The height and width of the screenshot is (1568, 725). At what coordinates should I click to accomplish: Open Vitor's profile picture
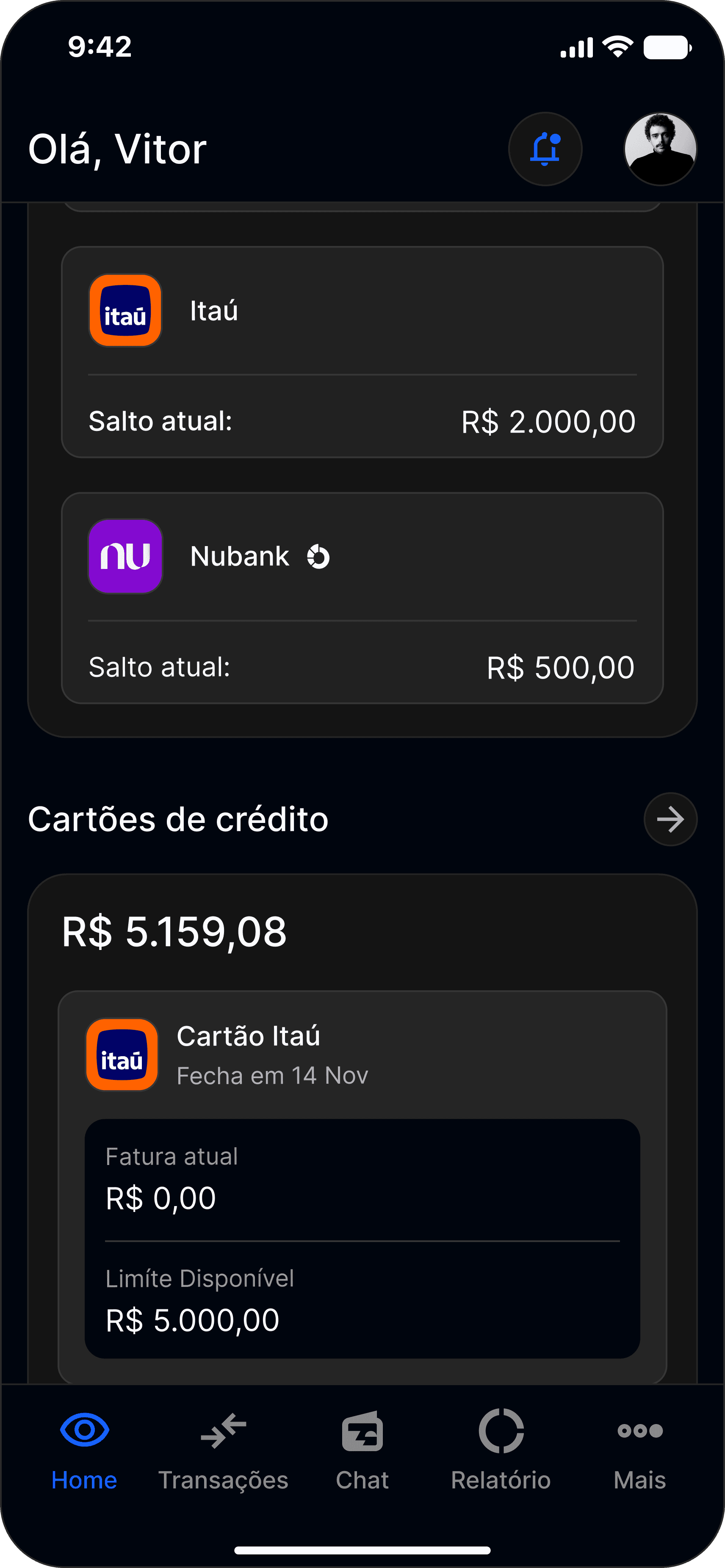pos(660,149)
